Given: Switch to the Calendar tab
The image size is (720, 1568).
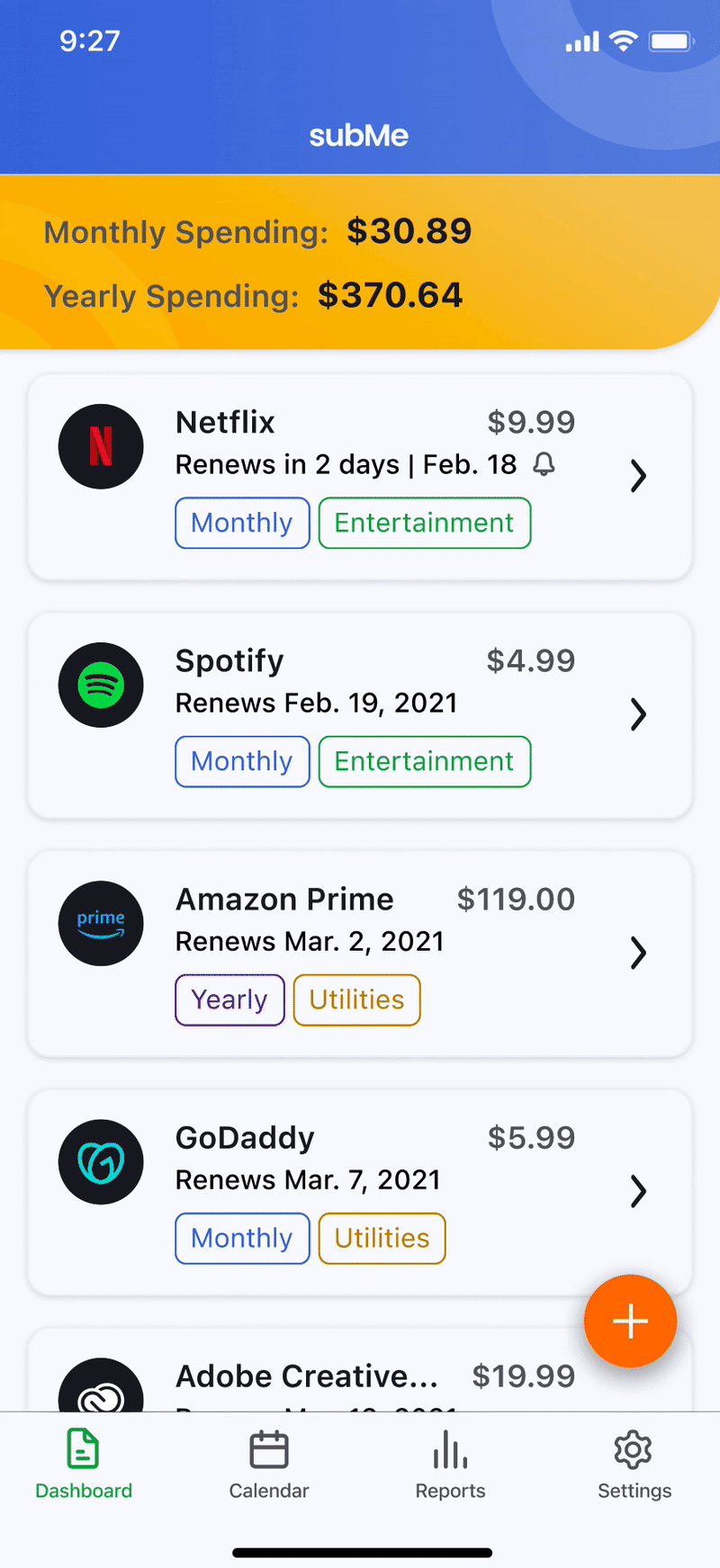Looking at the screenshot, I should click(268, 1464).
